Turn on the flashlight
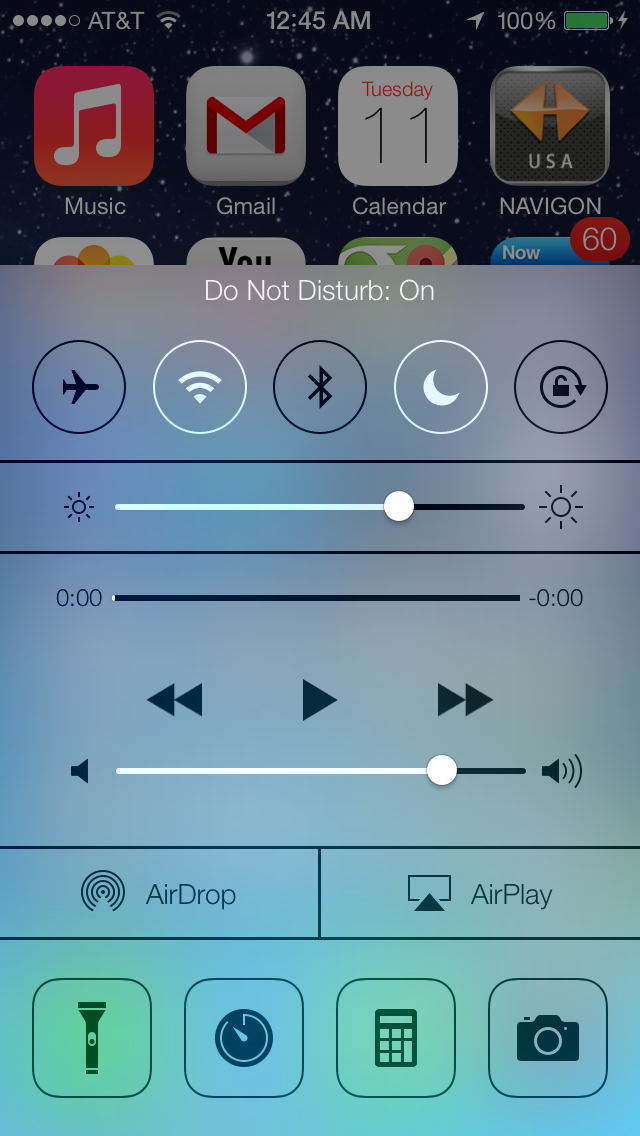The image size is (640, 1136). 92,1038
